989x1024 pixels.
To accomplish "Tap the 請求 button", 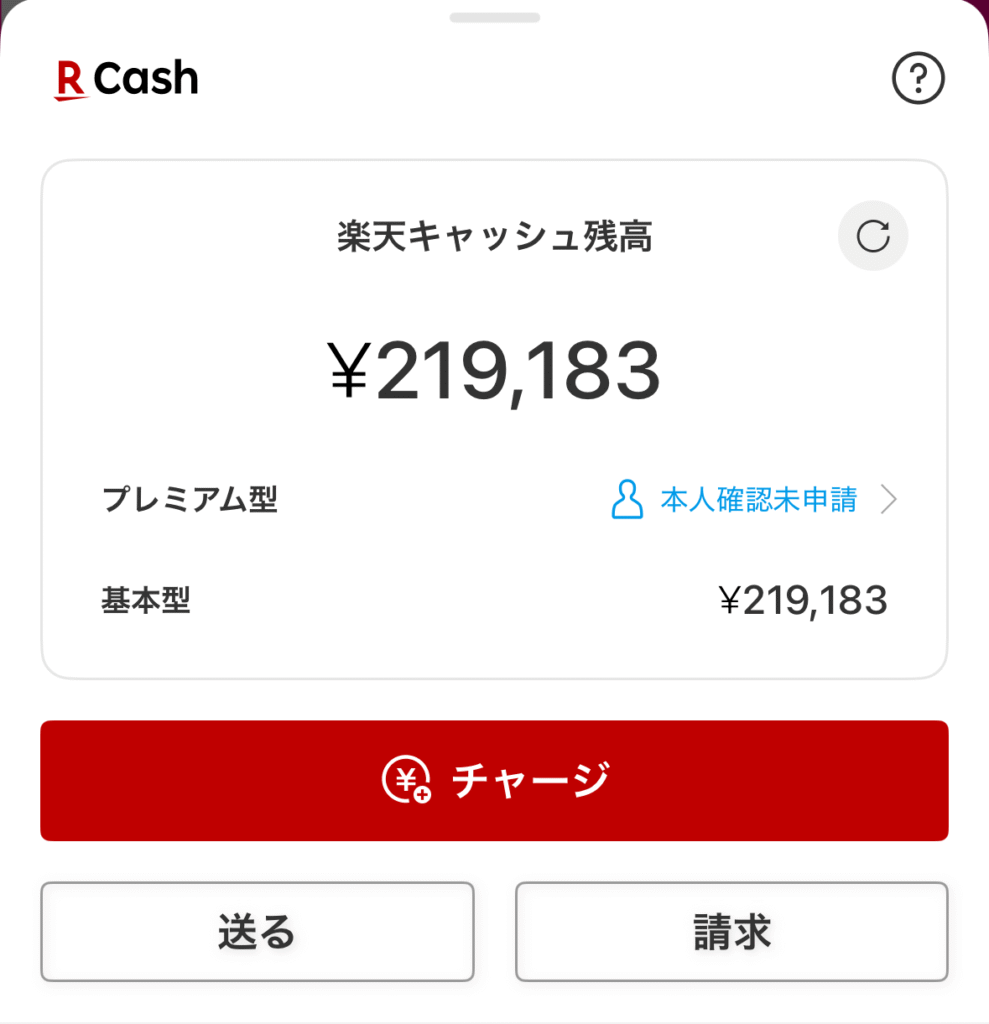I will (x=731, y=931).
